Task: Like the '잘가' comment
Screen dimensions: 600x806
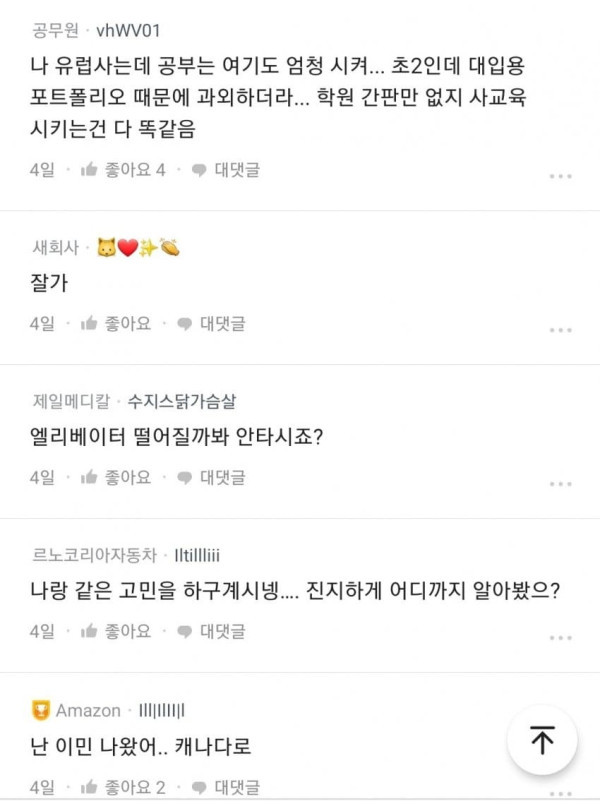Action: (115, 323)
